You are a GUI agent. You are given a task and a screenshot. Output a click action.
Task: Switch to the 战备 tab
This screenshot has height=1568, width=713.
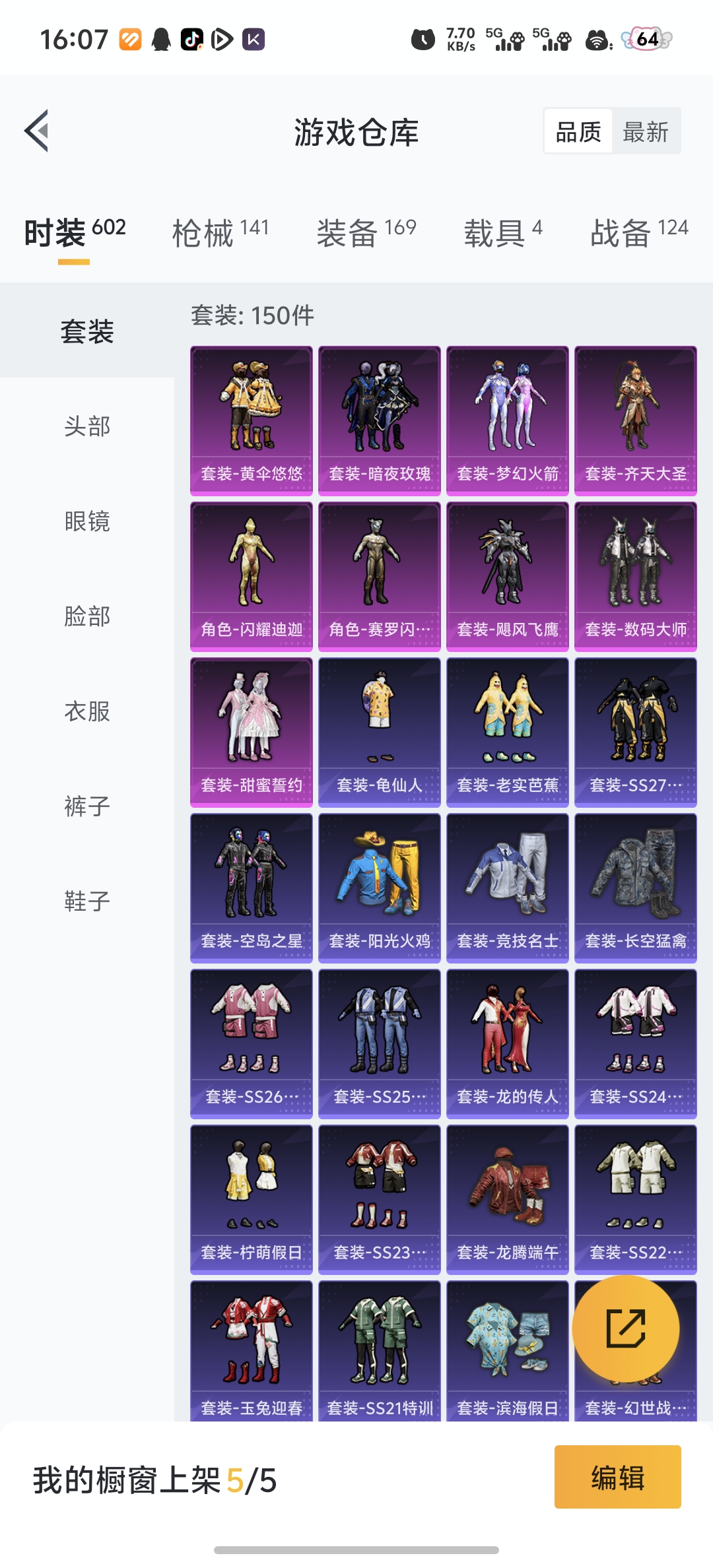pyautogui.click(x=638, y=232)
